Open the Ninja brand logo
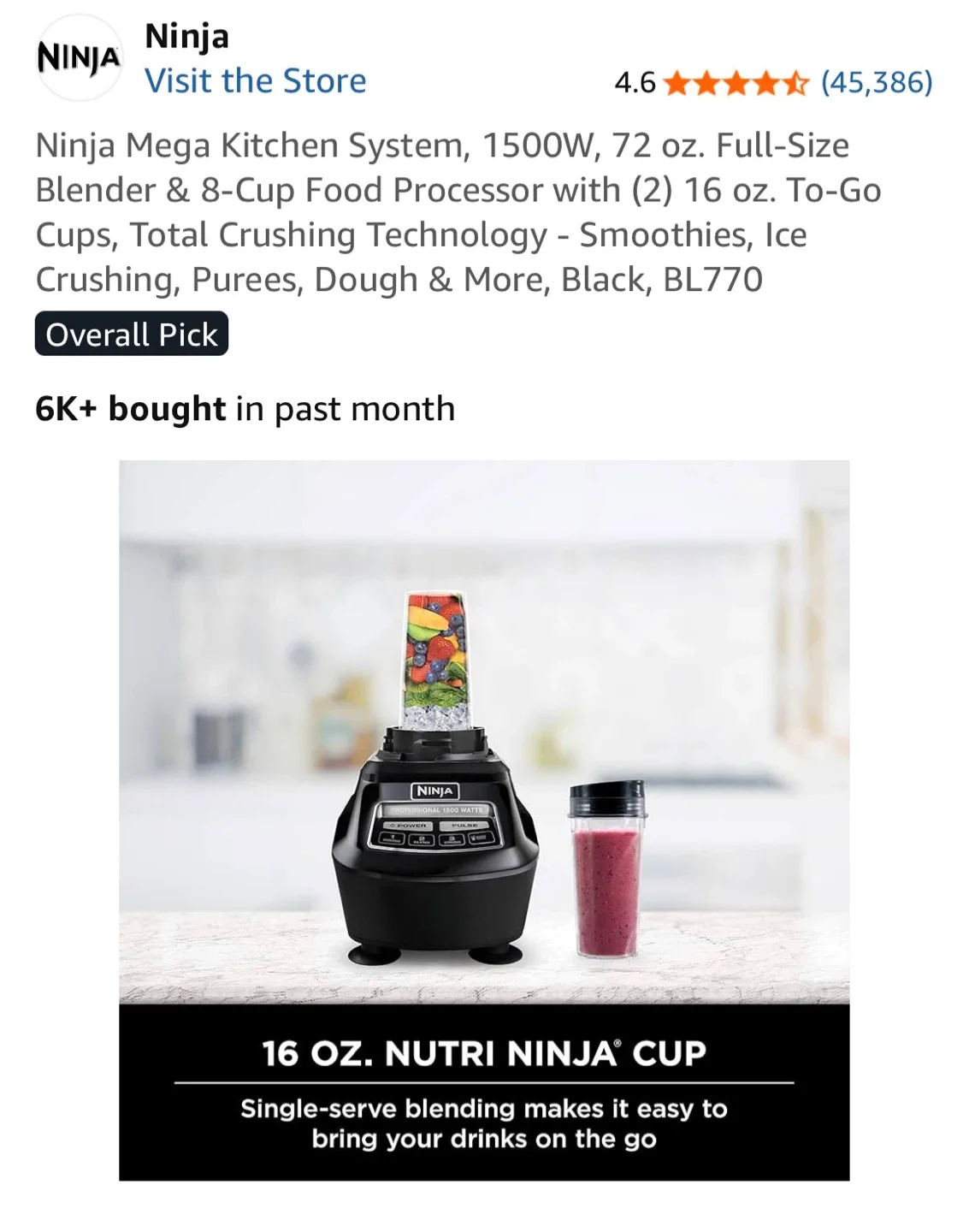The width and height of the screenshot is (969, 1232). pos(79,58)
